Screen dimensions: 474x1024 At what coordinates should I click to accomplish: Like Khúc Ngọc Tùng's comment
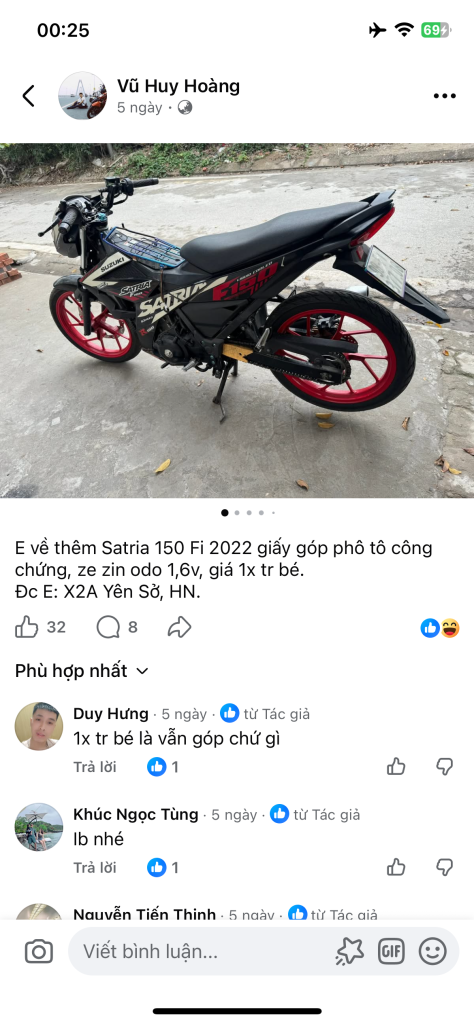tap(396, 867)
